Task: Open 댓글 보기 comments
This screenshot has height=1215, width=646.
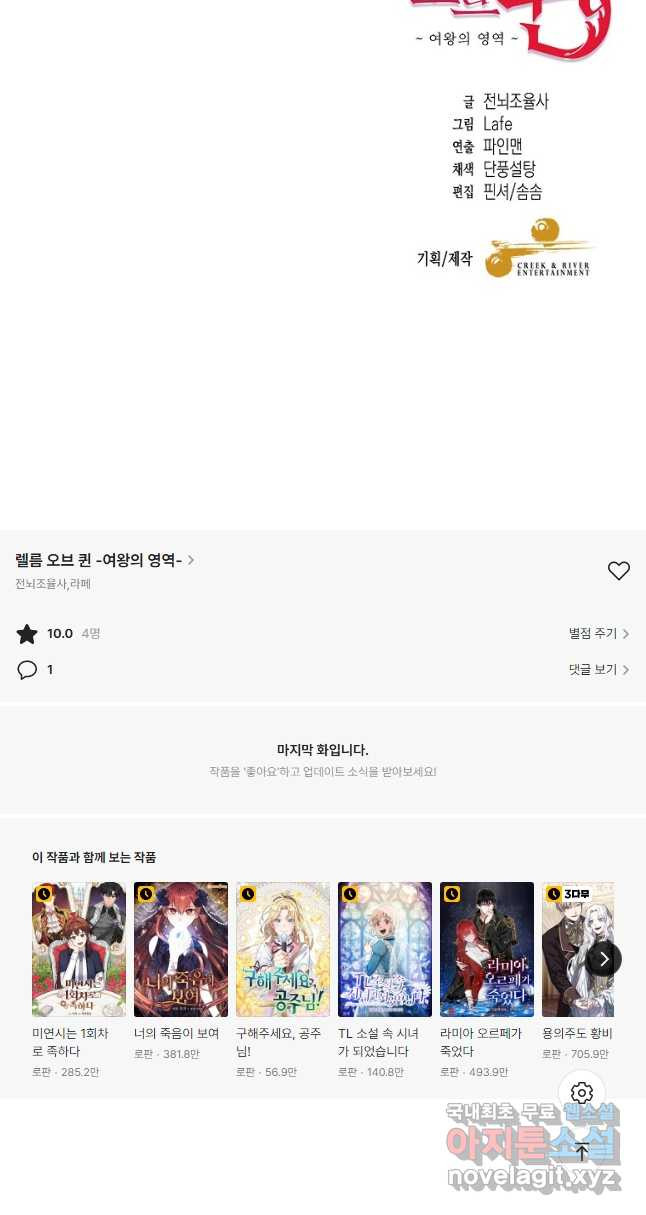Action: [598, 670]
